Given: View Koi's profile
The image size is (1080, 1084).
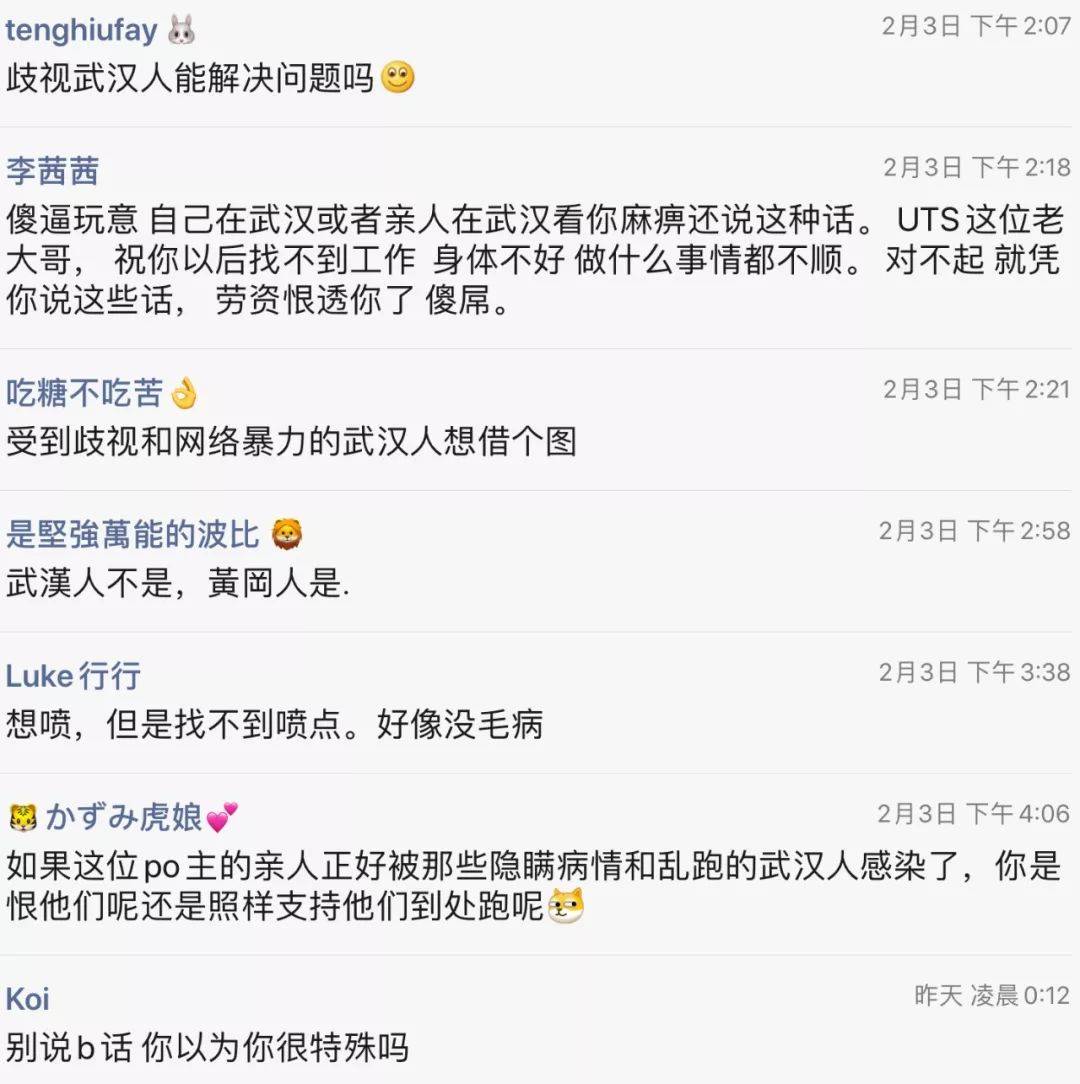Looking at the screenshot, I should [28, 998].
